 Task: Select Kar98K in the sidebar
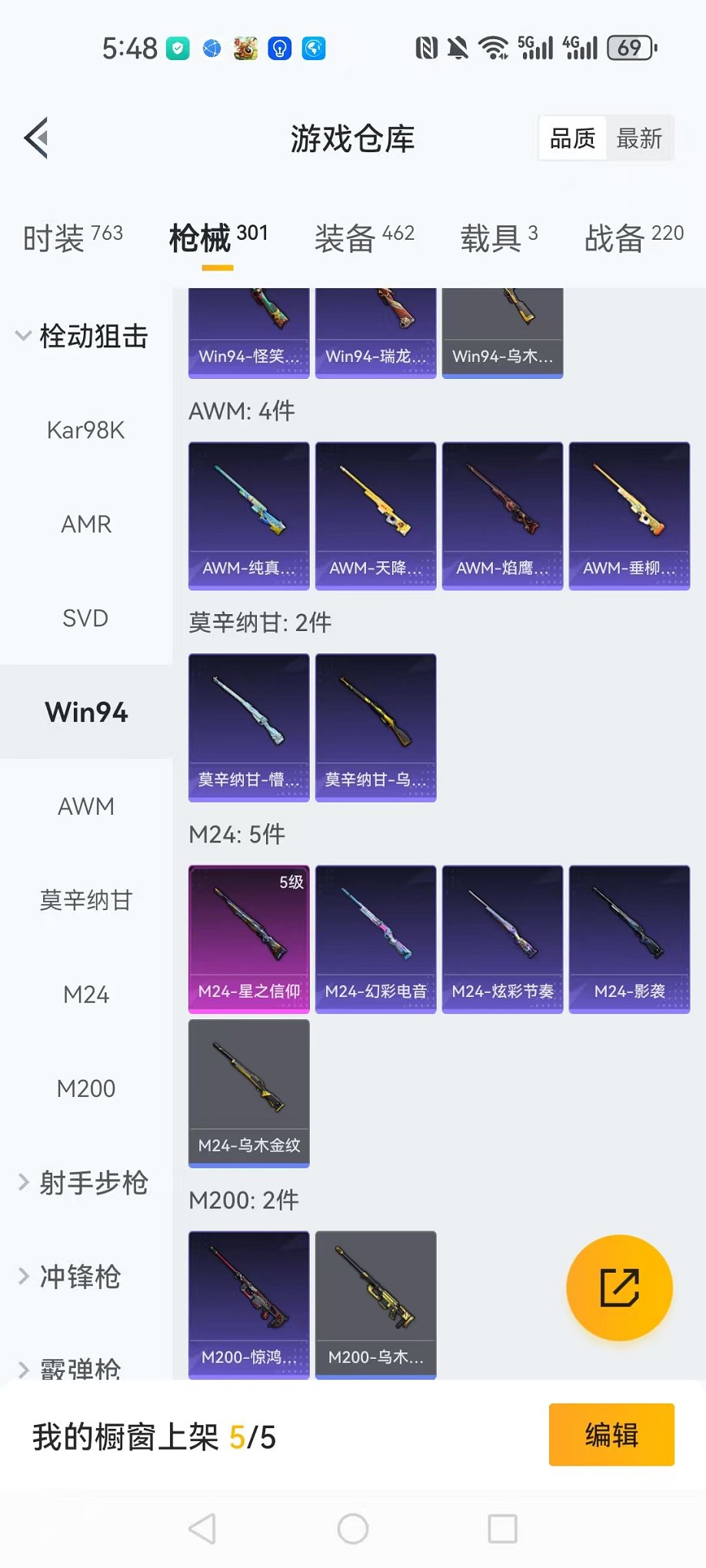(85, 430)
